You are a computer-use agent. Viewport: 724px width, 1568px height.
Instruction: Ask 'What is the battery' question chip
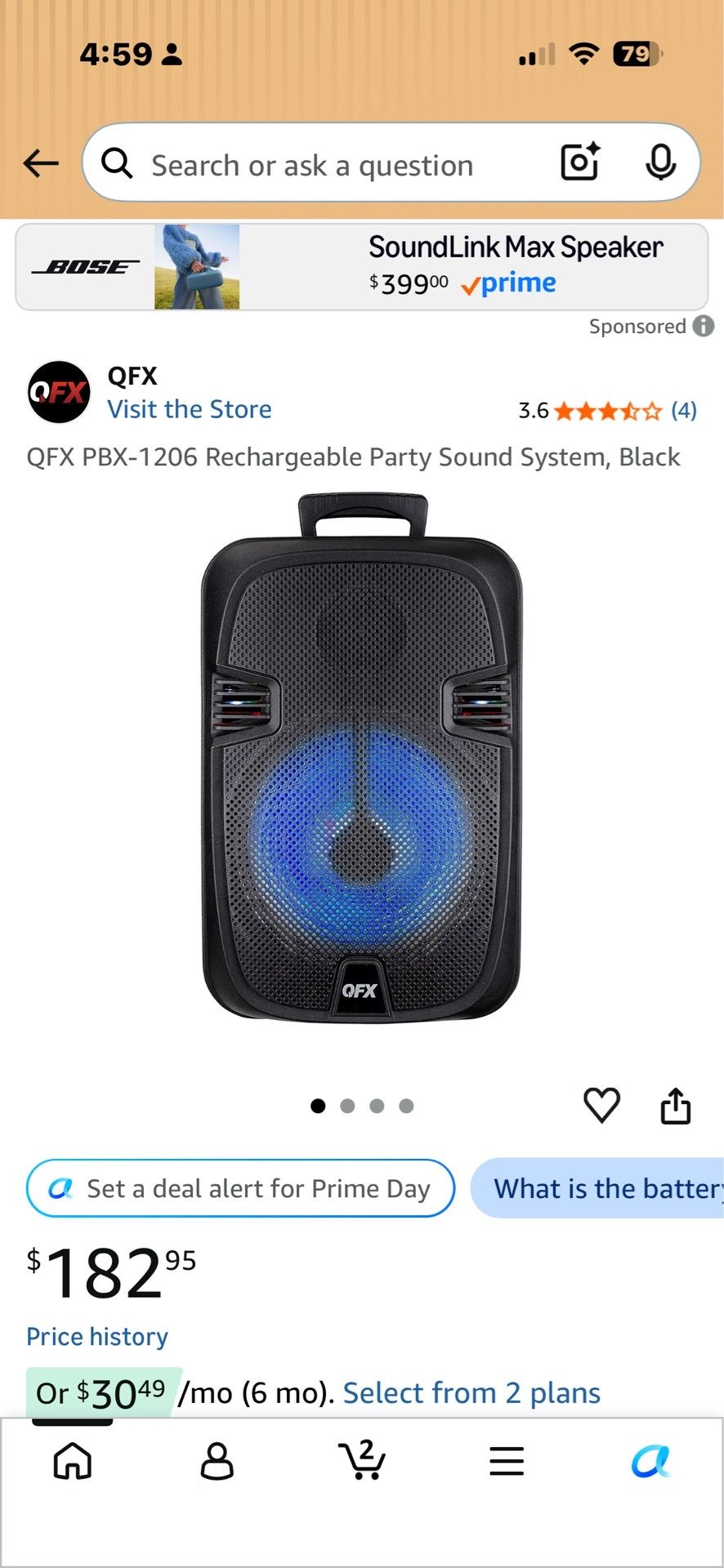tap(597, 1188)
